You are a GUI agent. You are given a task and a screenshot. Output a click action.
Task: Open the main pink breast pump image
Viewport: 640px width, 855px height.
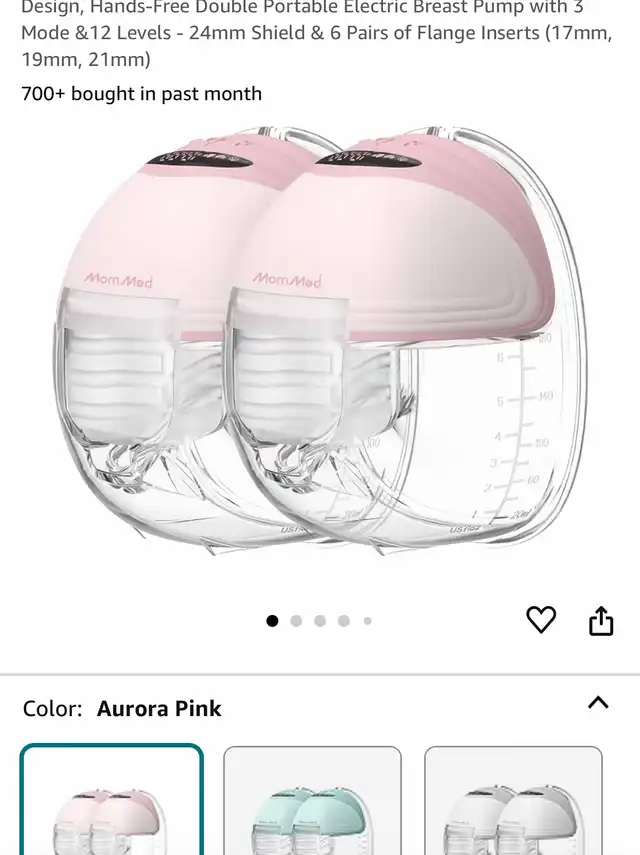click(x=320, y=340)
